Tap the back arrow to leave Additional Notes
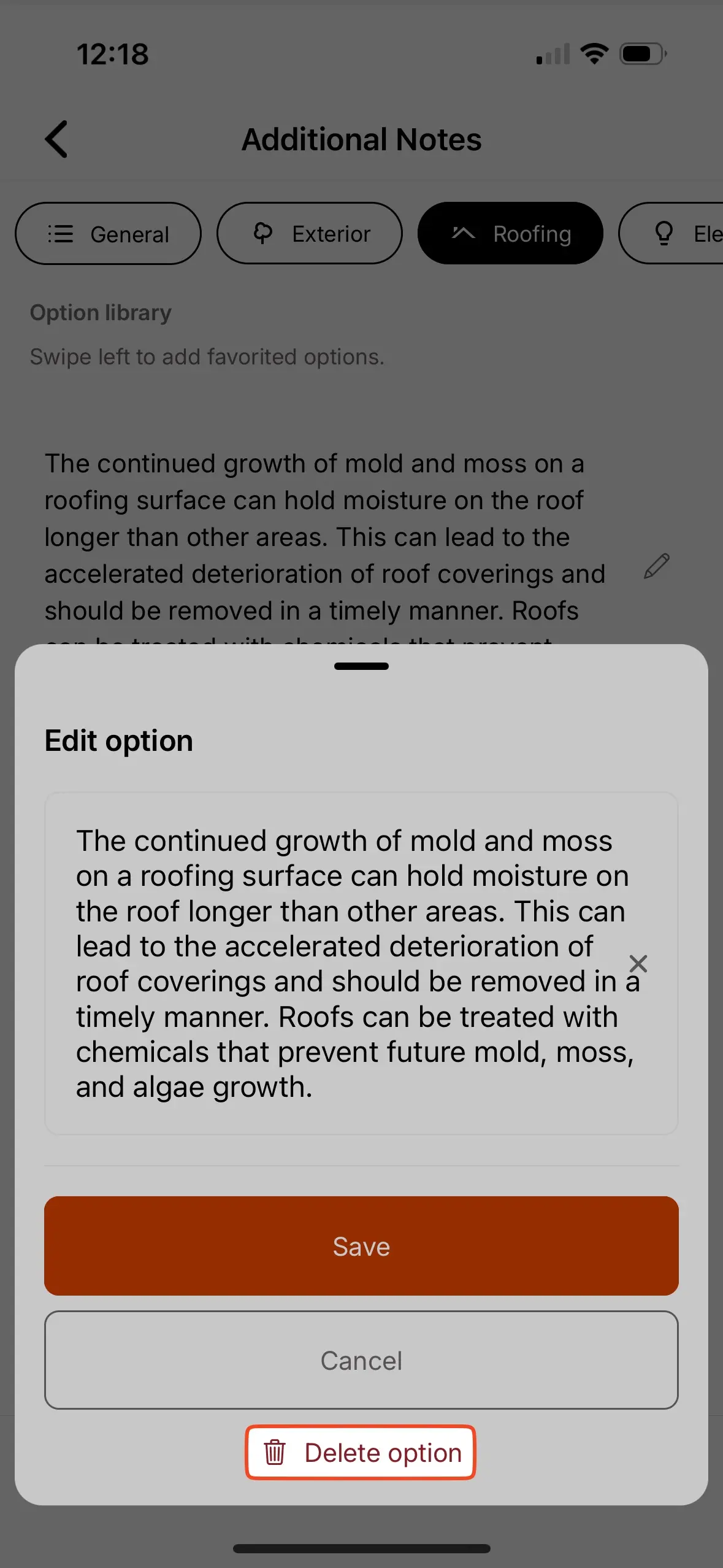This screenshot has width=723, height=1568. (x=56, y=139)
